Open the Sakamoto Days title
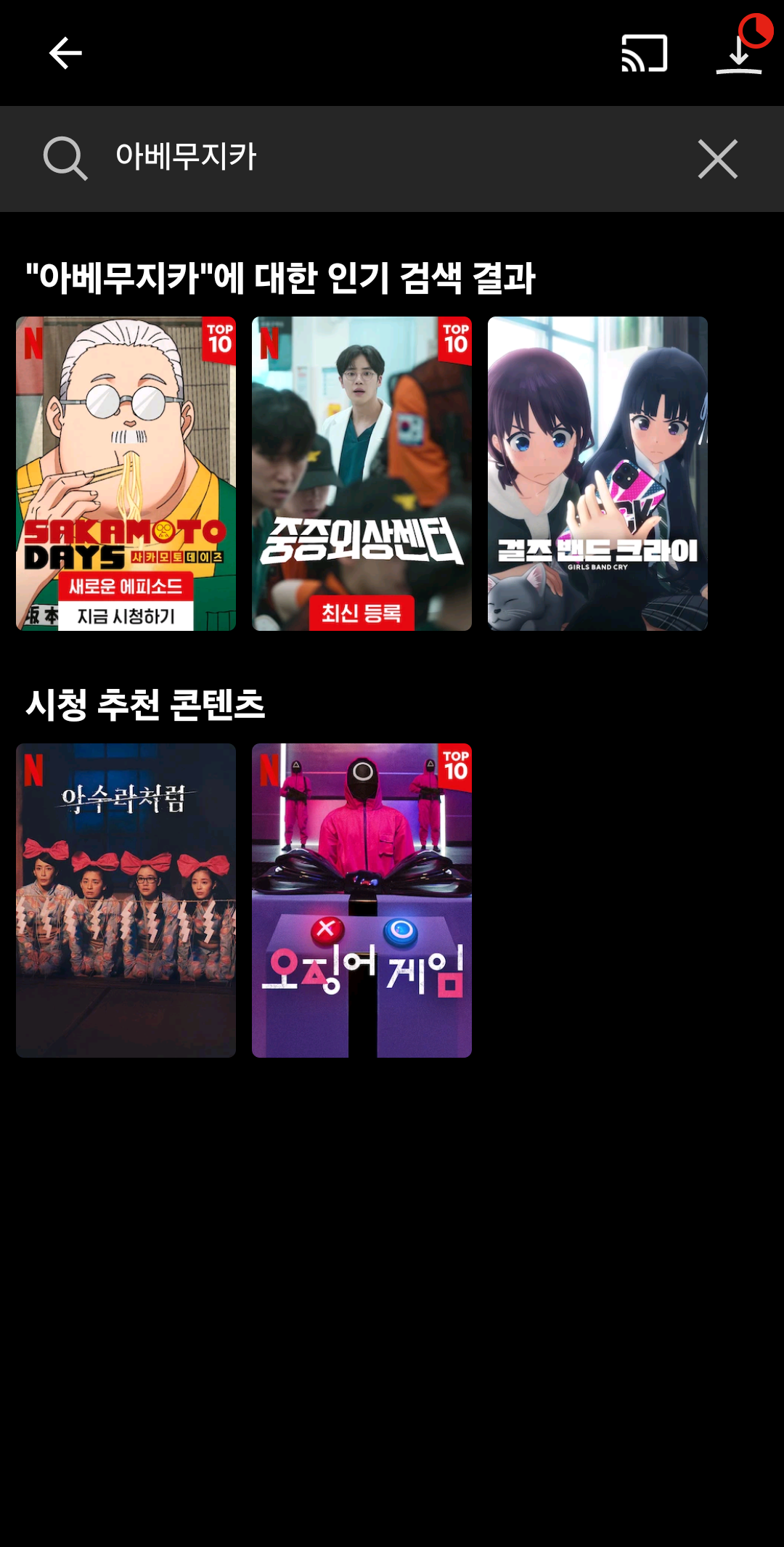The image size is (784, 1547). (126, 473)
